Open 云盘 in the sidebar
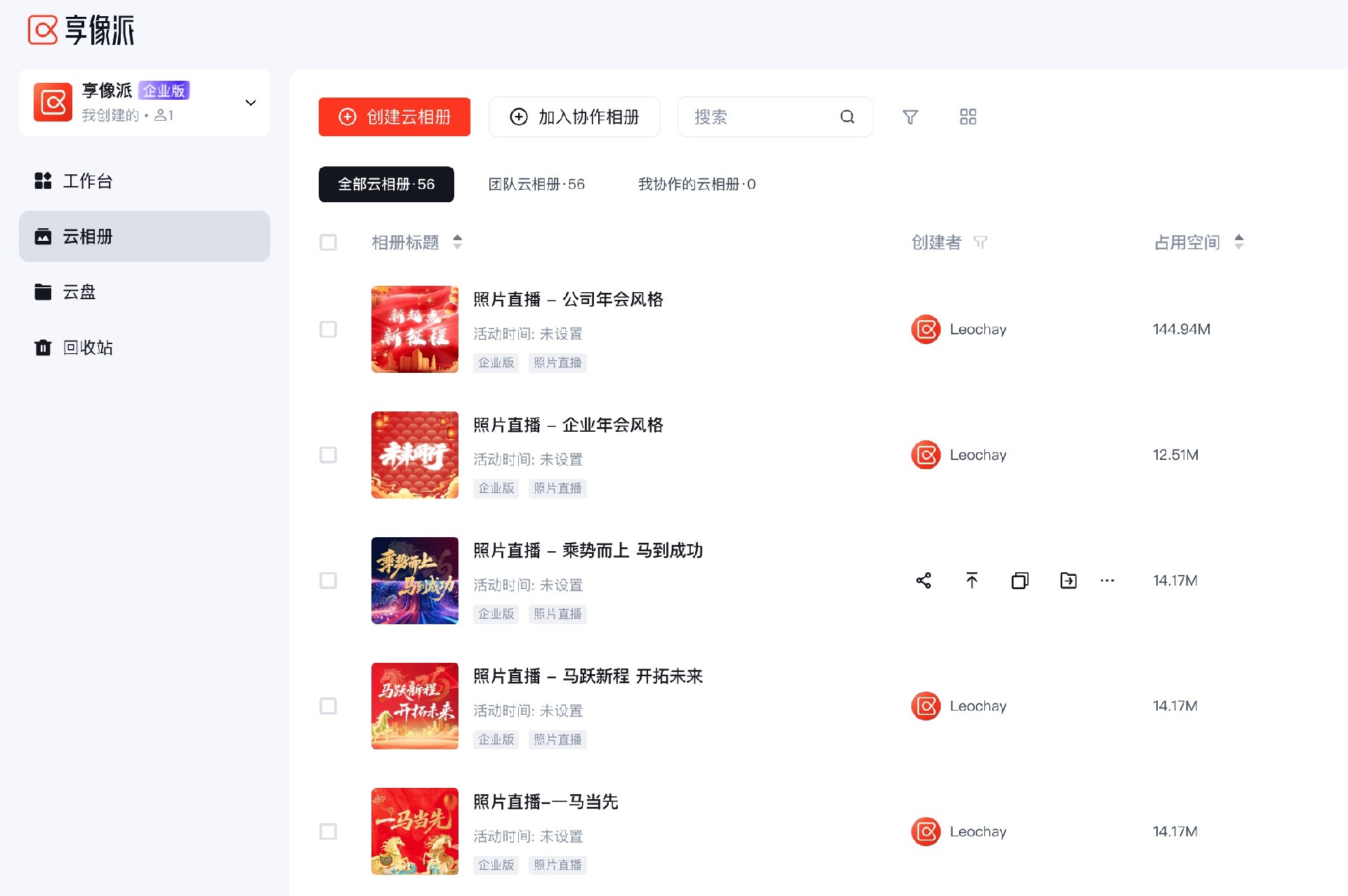 coord(79,292)
